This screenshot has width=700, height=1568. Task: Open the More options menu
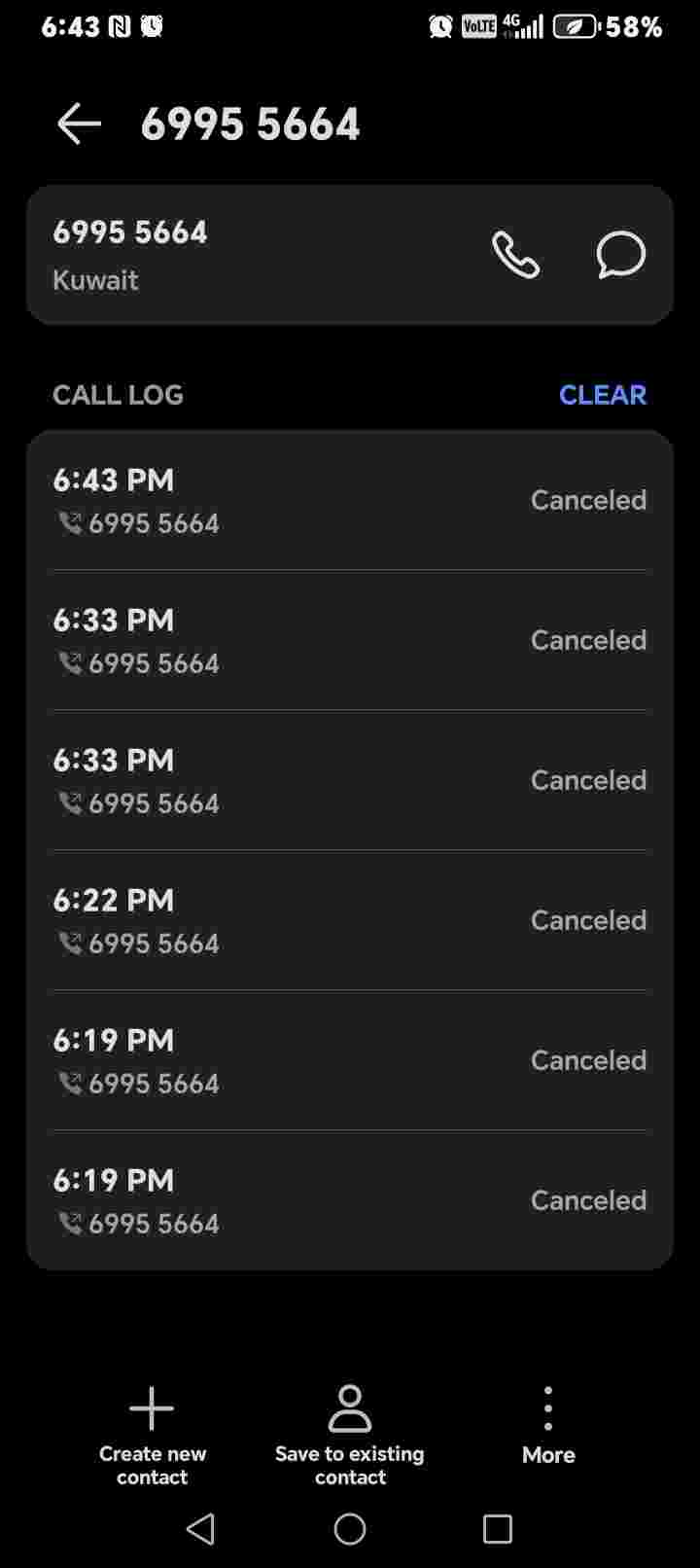click(548, 1426)
